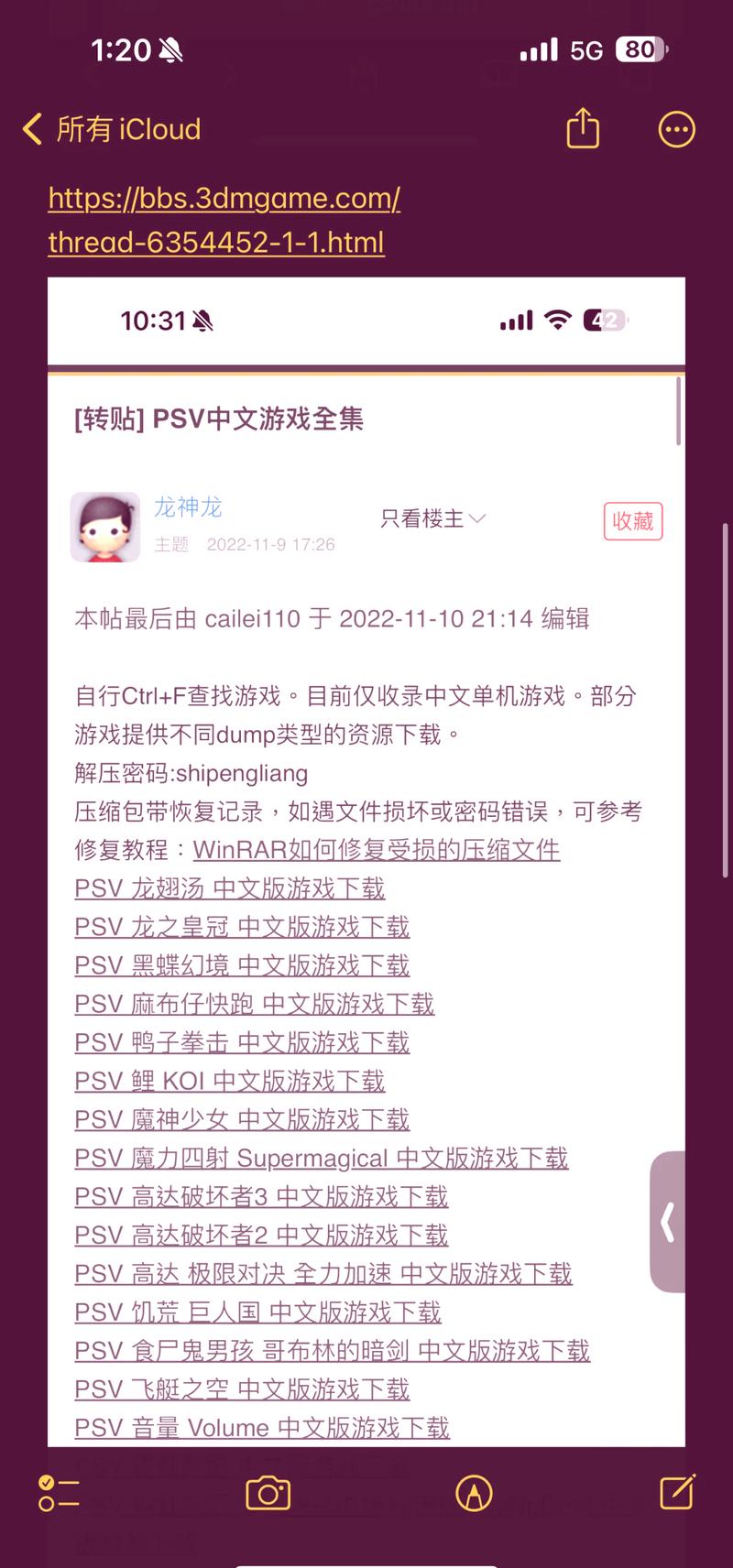Select PSV 音量 Volume download link

(262, 1427)
